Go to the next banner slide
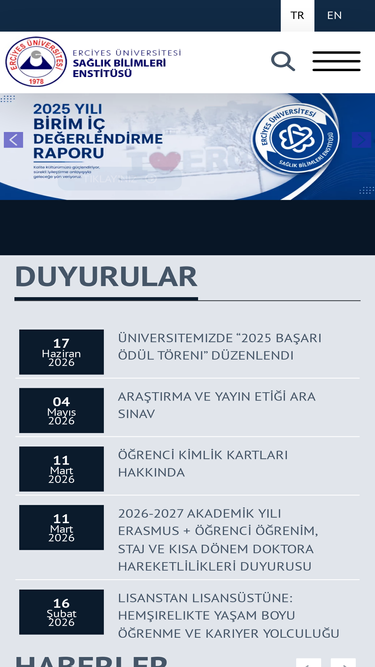375x667 pixels. [x=361, y=140]
